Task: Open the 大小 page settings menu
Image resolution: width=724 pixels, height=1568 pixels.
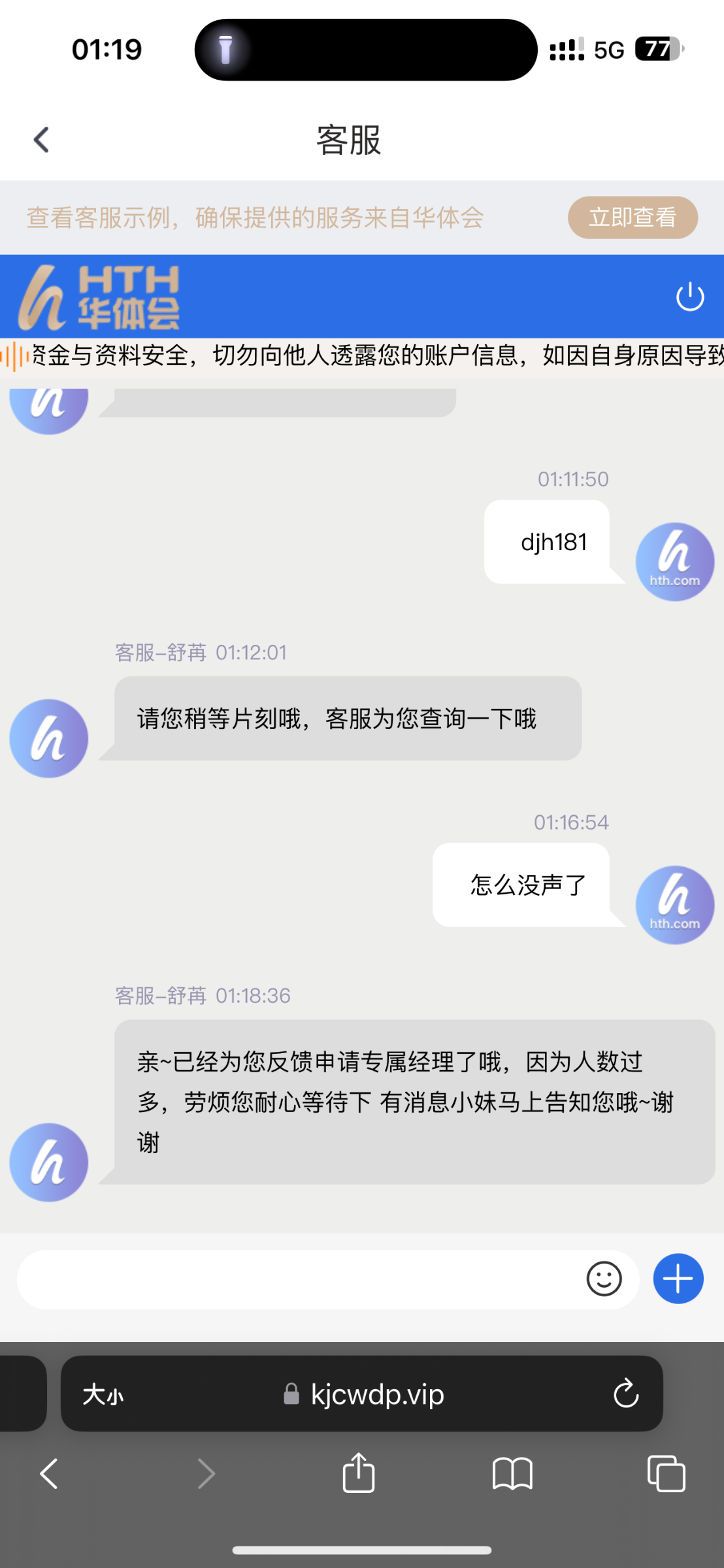Action: tap(103, 1394)
